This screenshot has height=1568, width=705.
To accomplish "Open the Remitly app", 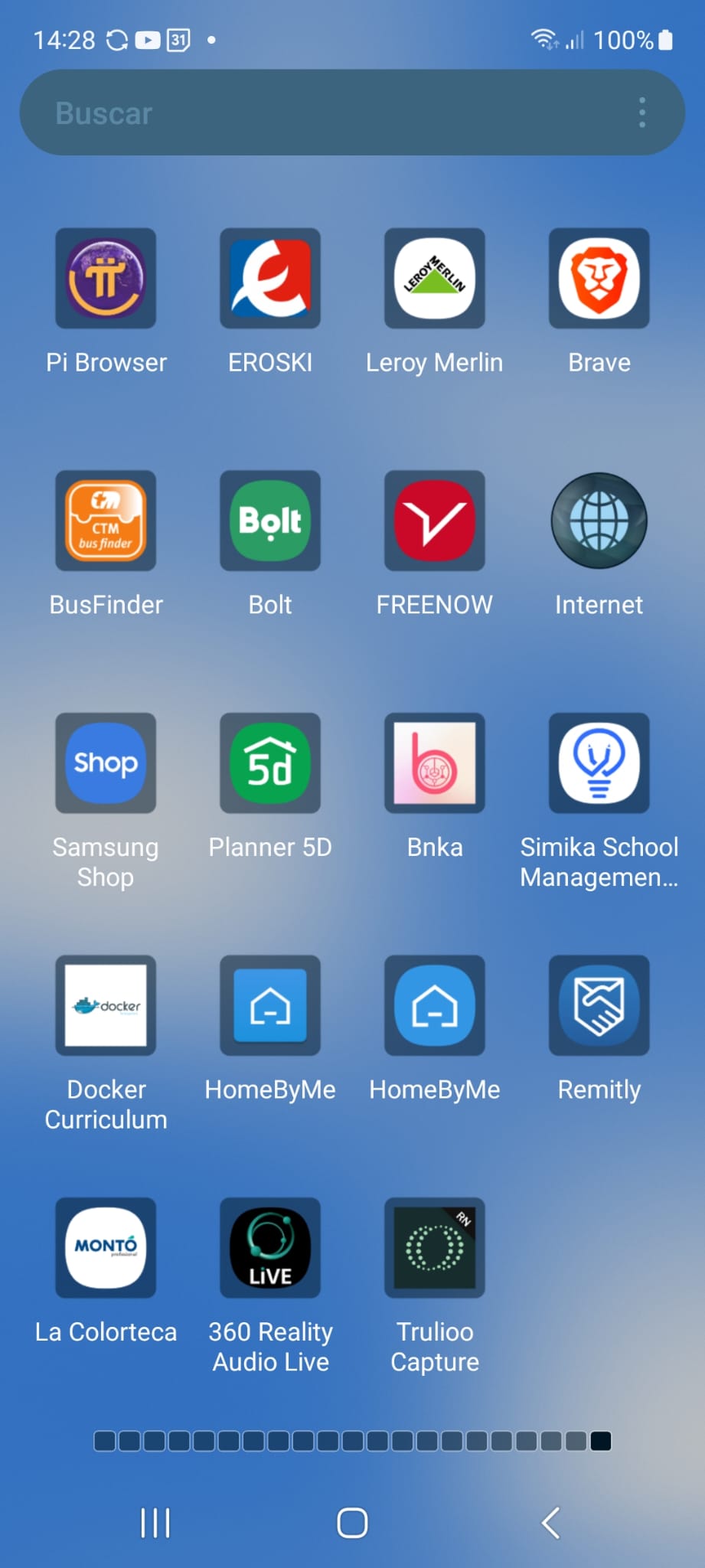I will (599, 1005).
